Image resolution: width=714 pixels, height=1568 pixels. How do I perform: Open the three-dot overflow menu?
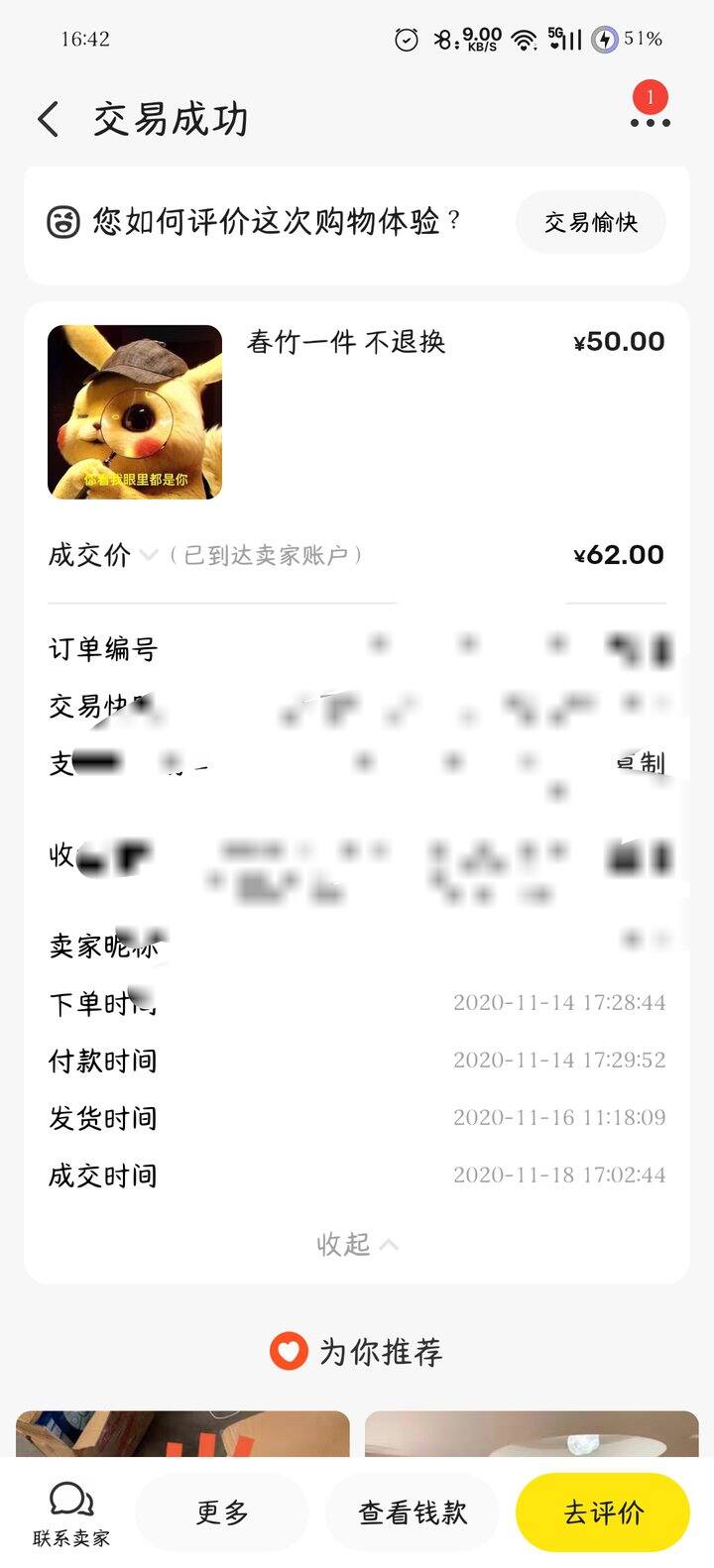pyautogui.click(x=650, y=122)
